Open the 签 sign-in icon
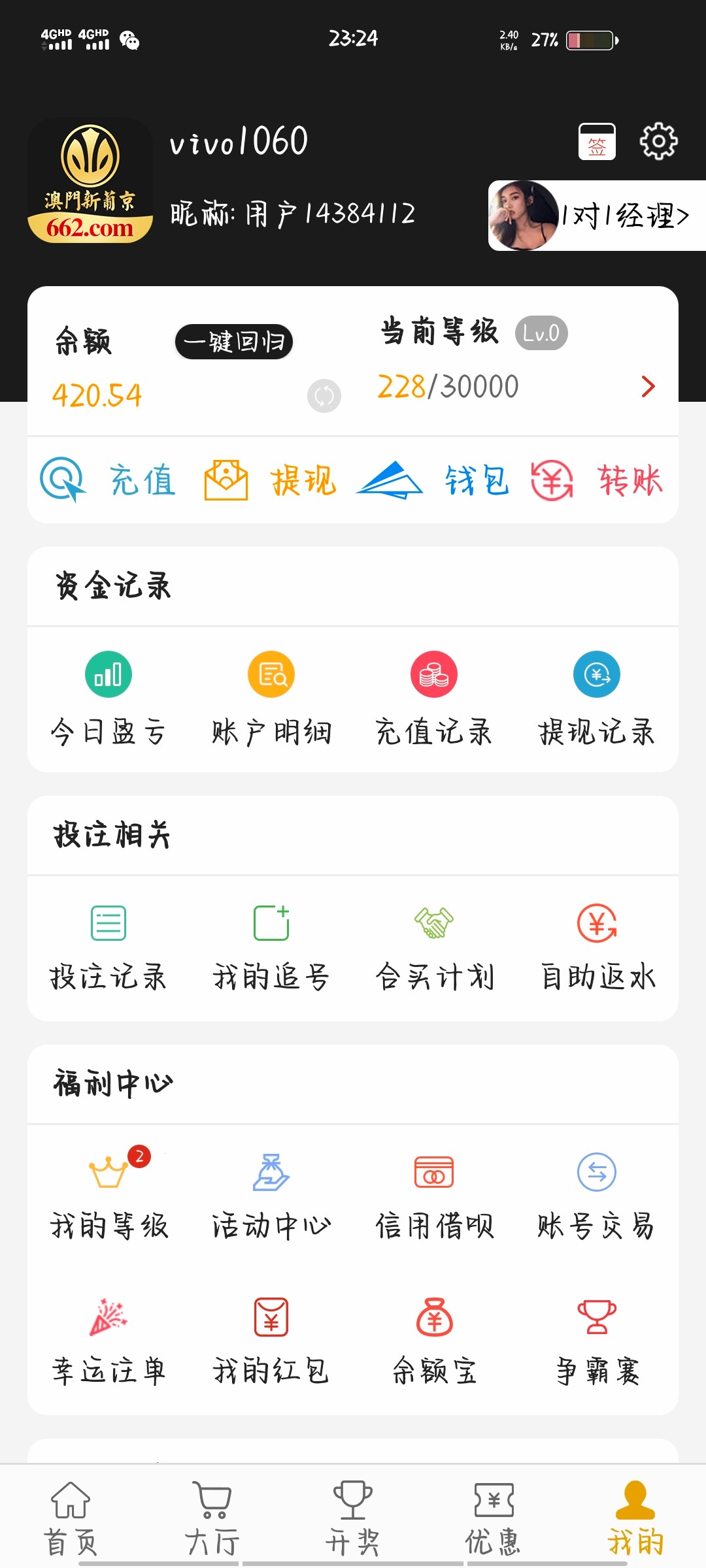 597,142
